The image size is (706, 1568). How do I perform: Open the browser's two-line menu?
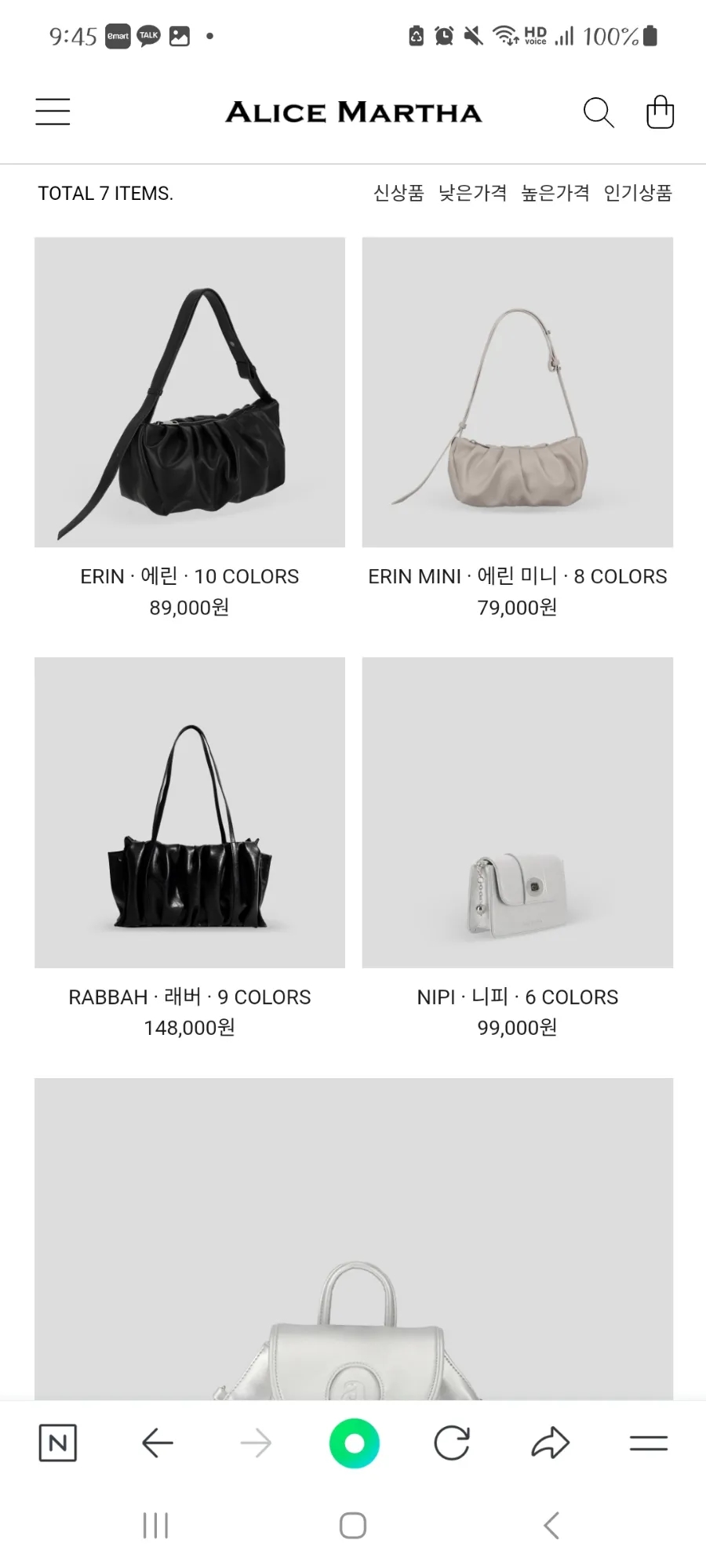pos(648,1443)
